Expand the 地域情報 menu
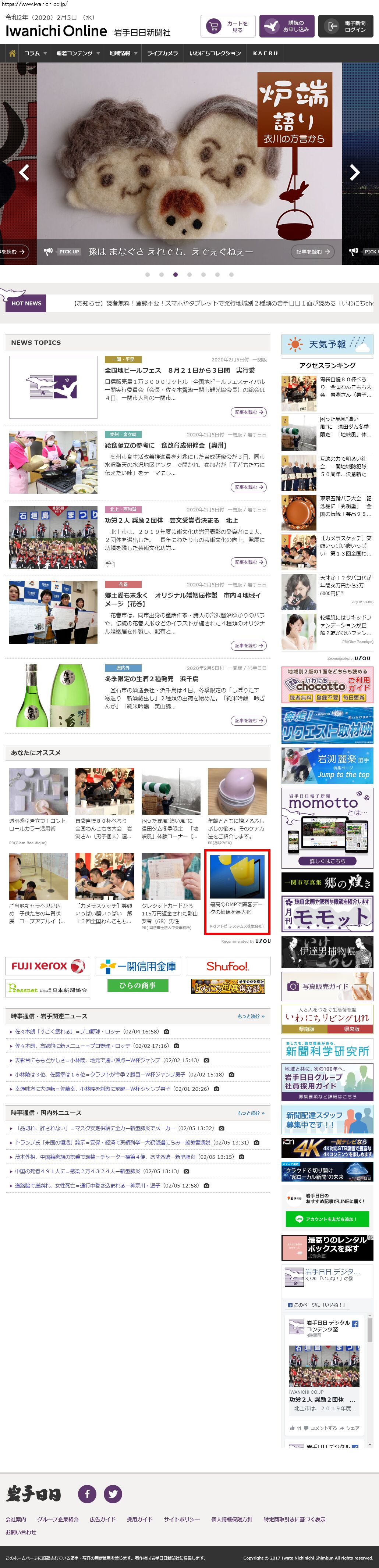Viewport: 379px width, 1568px height. click(x=123, y=53)
